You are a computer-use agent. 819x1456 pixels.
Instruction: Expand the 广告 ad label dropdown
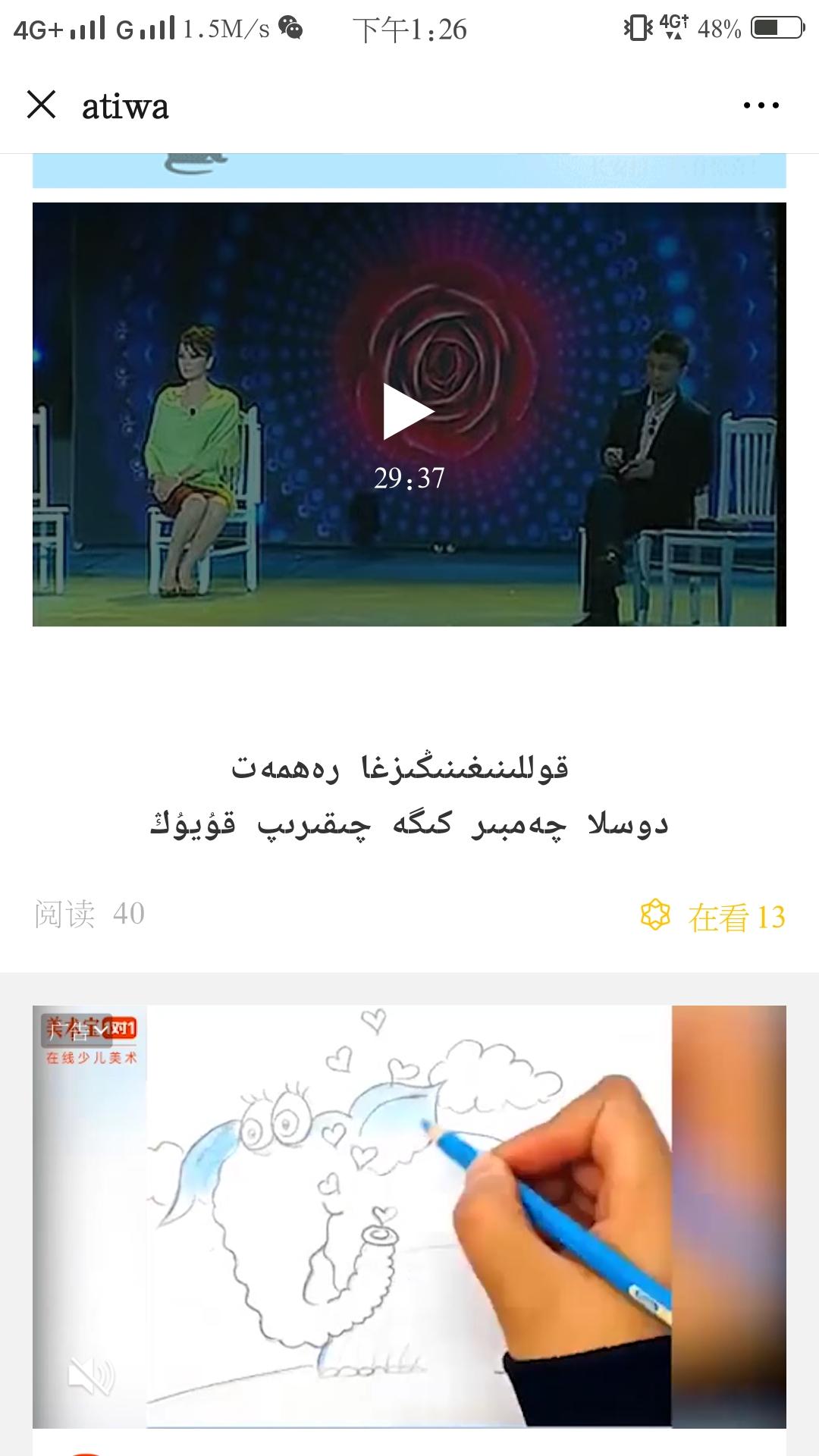coord(77,1030)
